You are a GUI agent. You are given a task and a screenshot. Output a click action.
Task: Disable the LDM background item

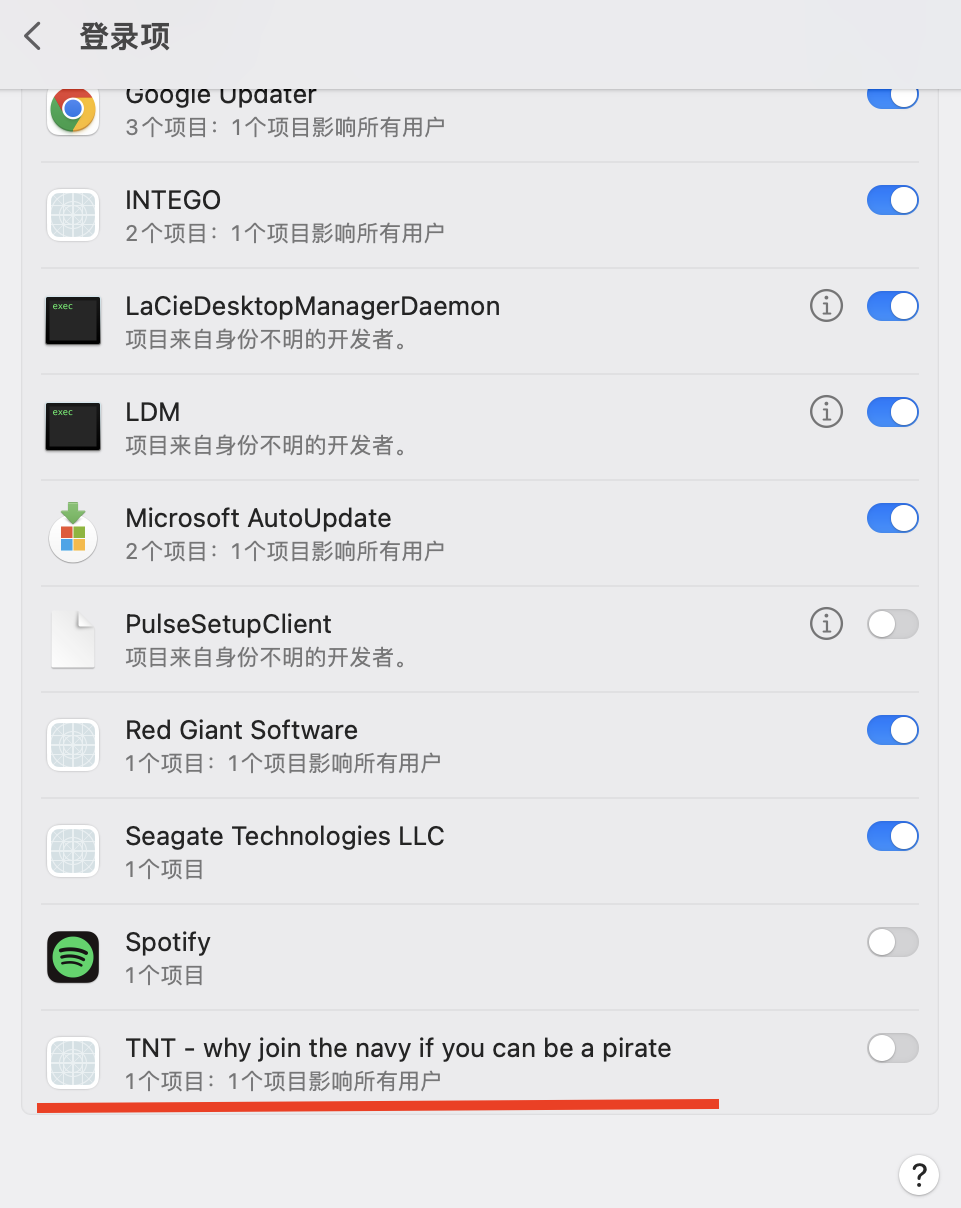point(892,412)
